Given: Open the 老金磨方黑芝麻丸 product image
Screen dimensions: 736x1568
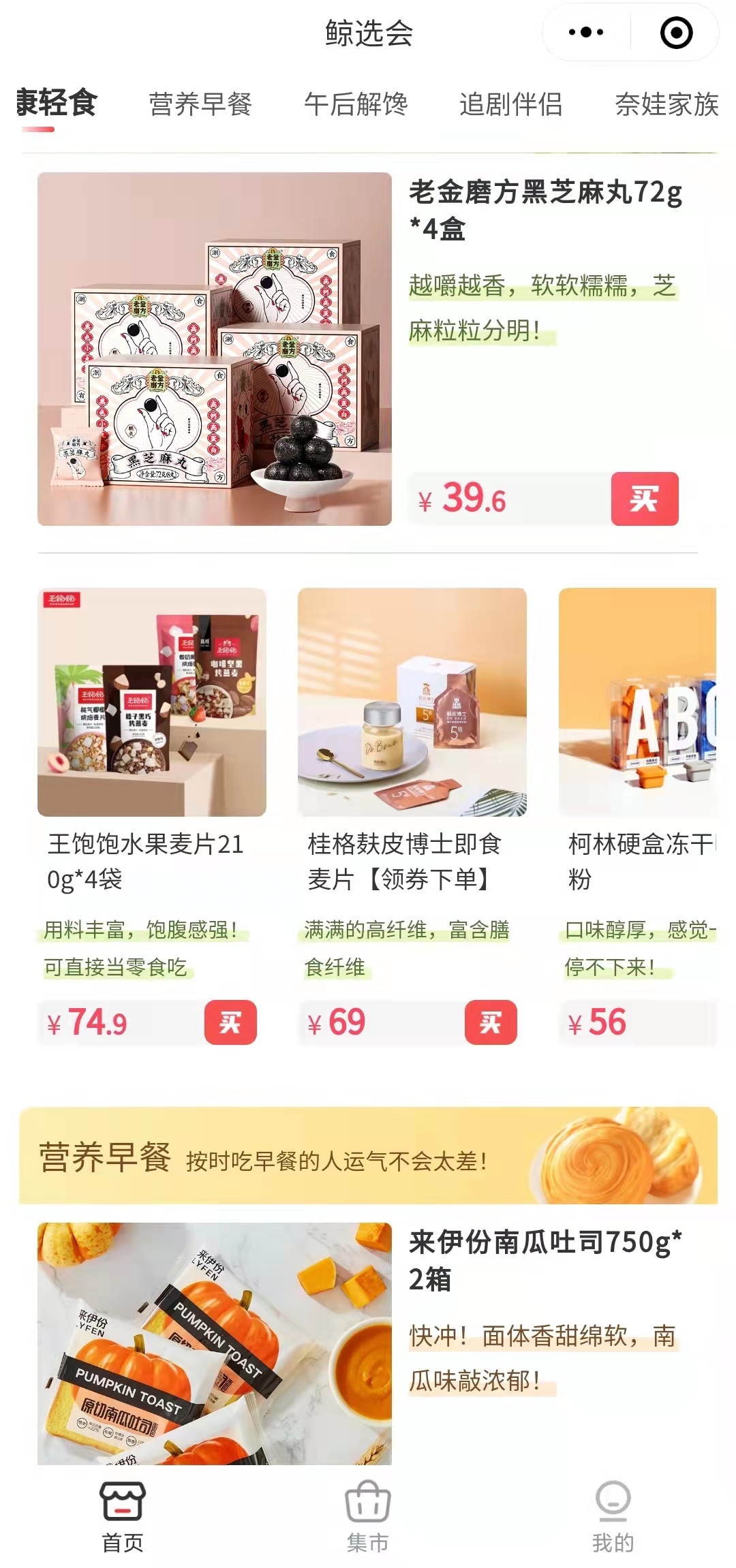Looking at the screenshot, I should tap(215, 349).
